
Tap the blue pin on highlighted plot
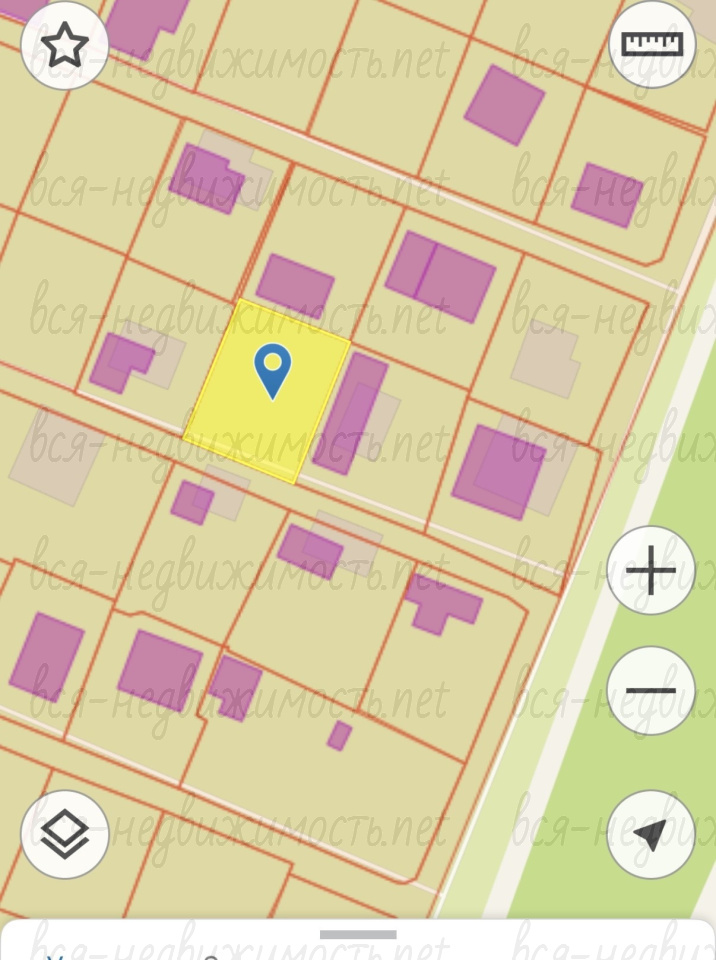pos(272,369)
